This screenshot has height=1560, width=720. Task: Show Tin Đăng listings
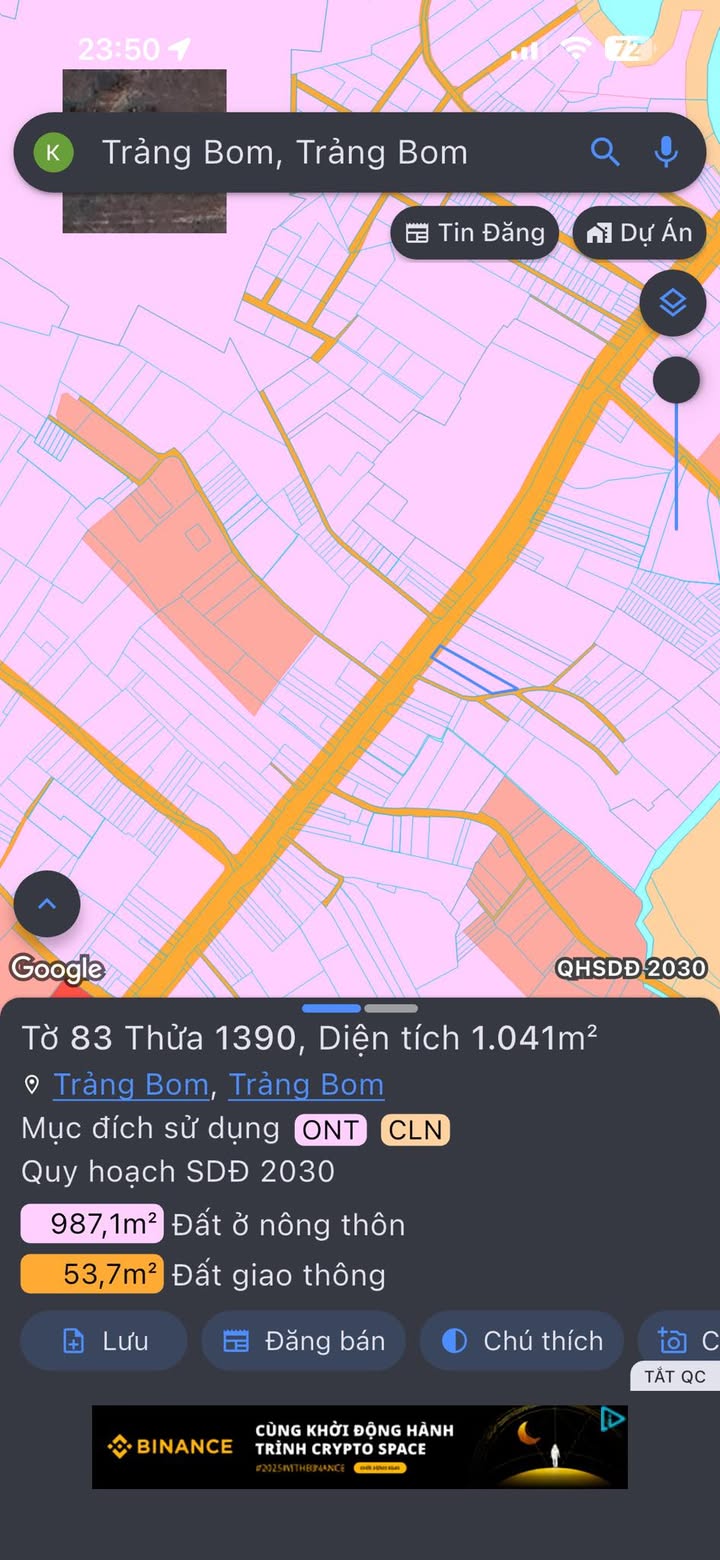point(475,233)
